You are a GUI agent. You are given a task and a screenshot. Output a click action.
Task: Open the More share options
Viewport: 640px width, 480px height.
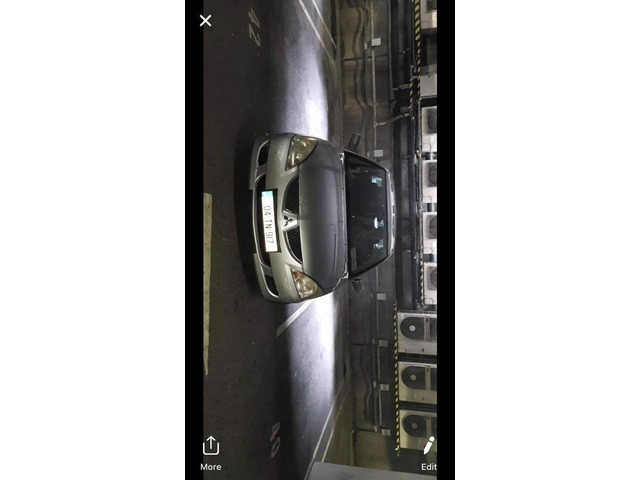point(210,452)
